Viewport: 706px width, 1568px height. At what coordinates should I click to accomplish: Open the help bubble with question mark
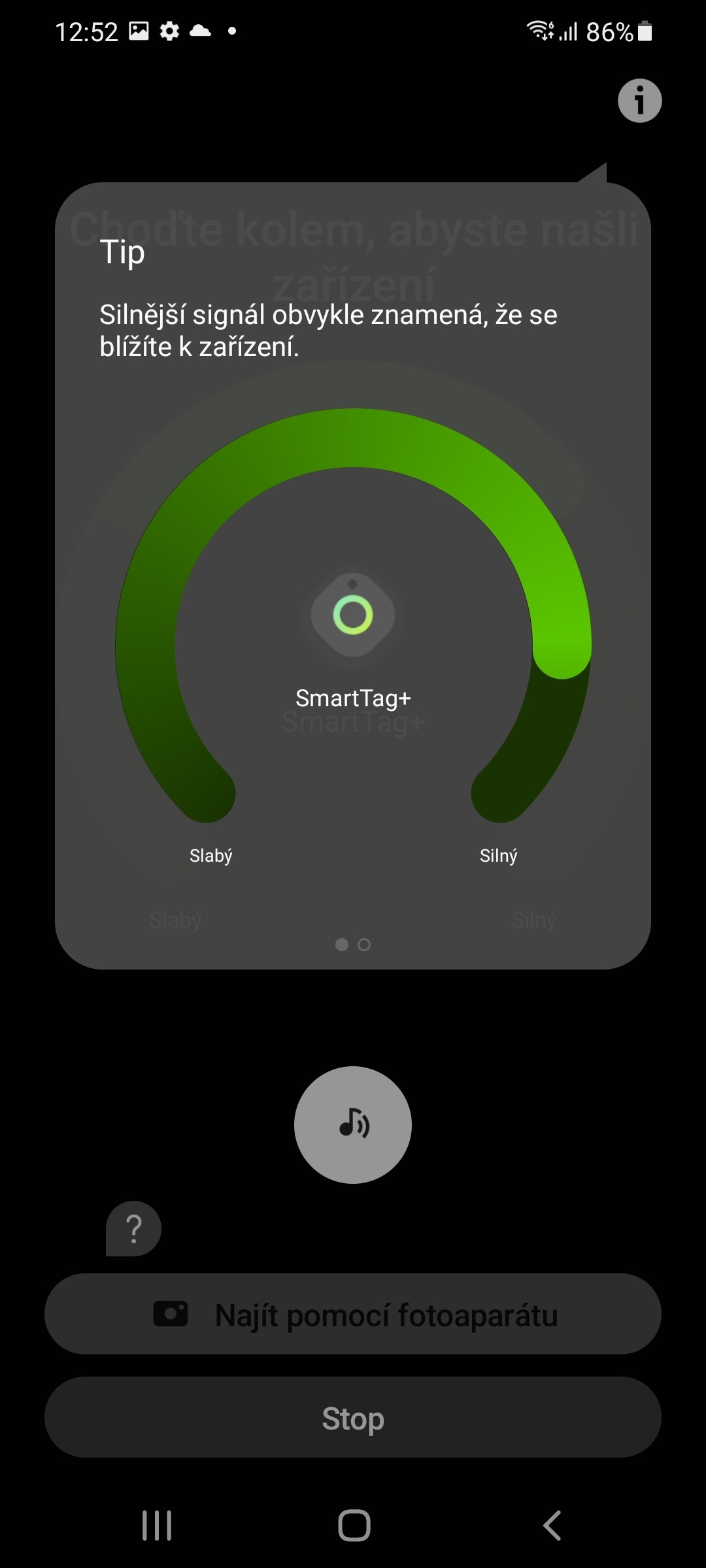[134, 1228]
